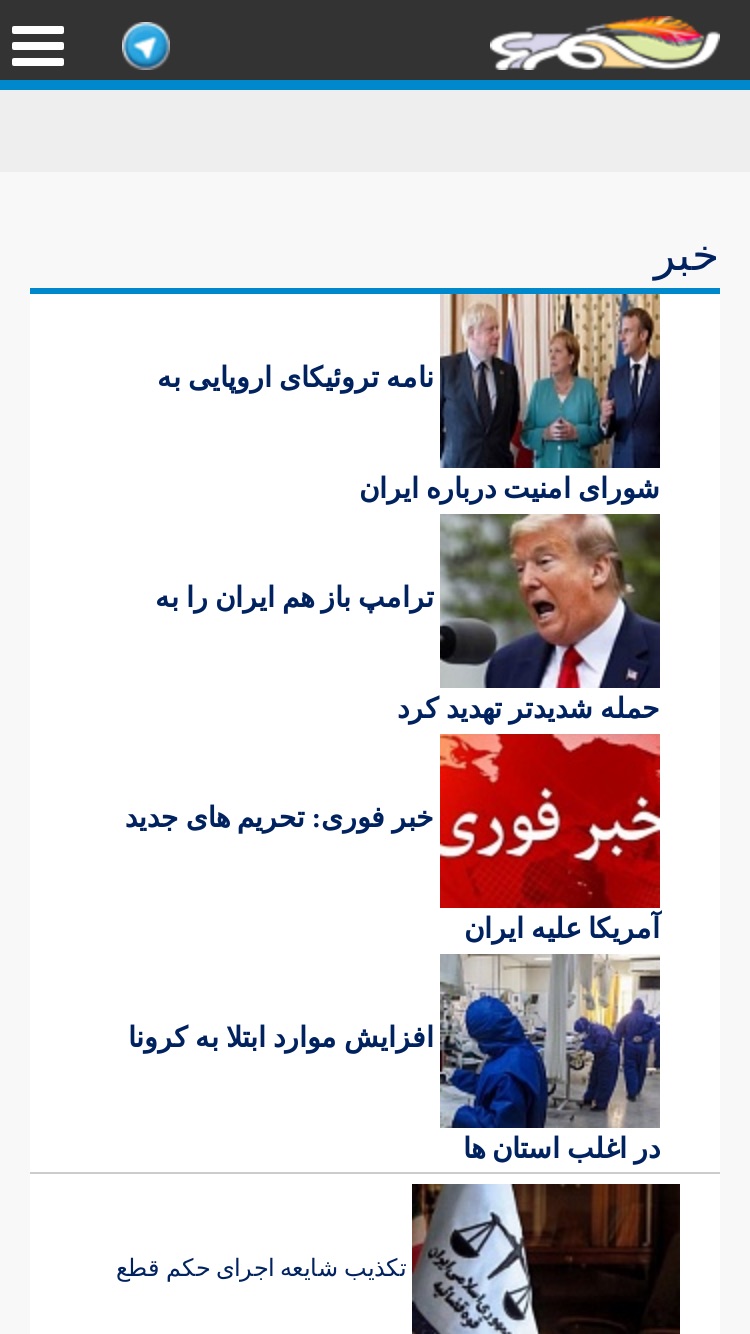Open the 'تکذیب شایعه اجرای حکم' article
Viewport: 750px width, 1334px height.
pyautogui.click(x=261, y=1268)
